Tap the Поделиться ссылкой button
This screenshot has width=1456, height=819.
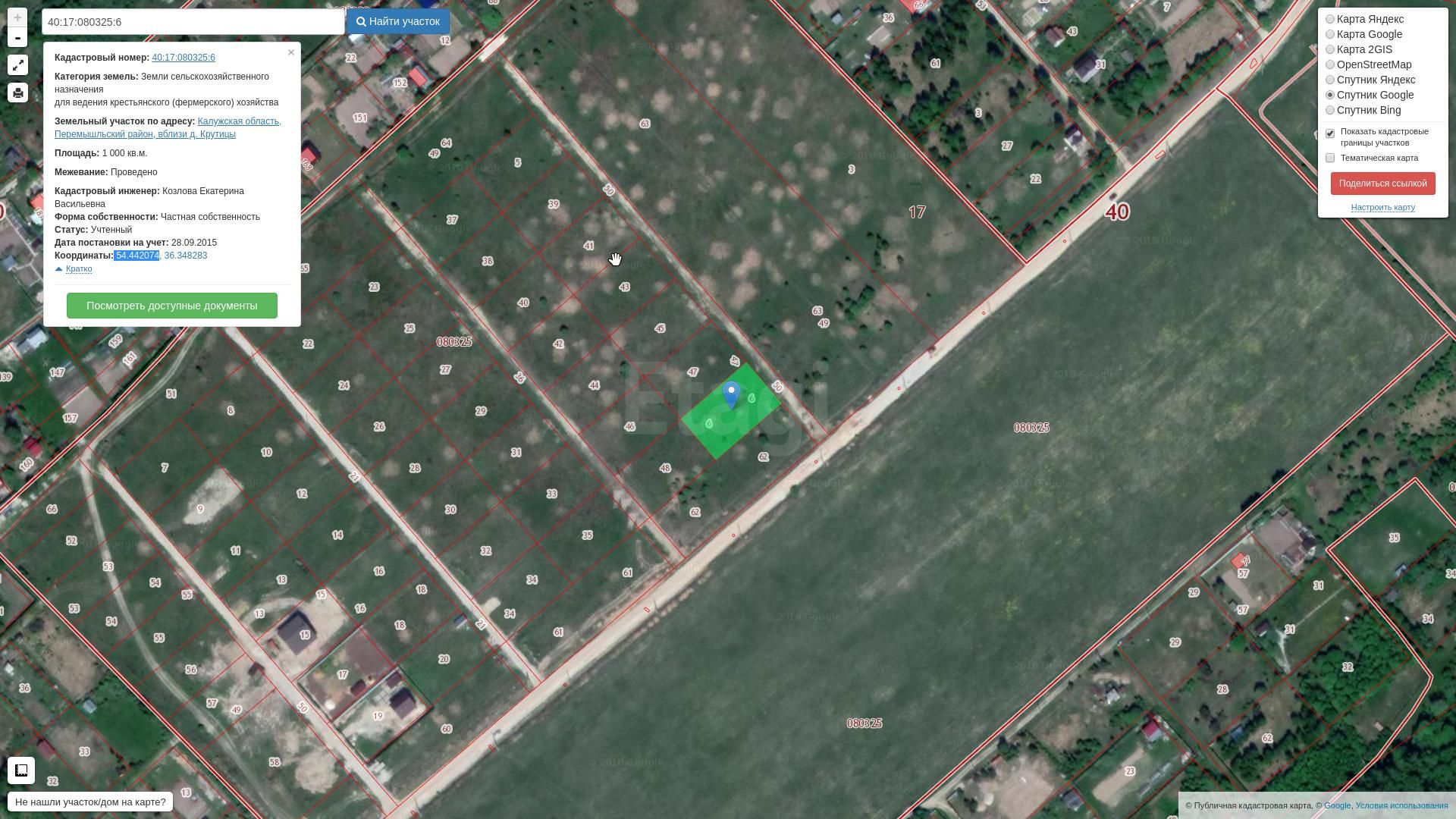pyautogui.click(x=1382, y=184)
